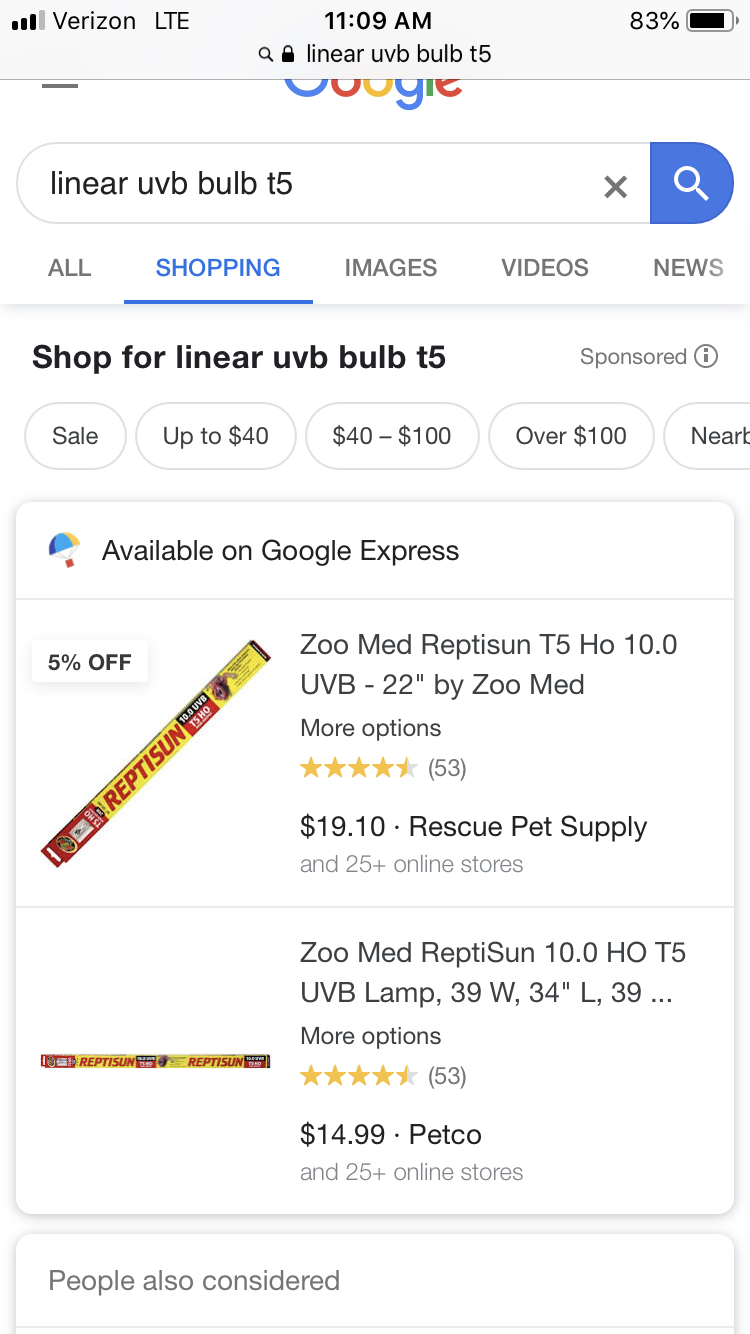The image size is (750, 1334).
Task: Apply the 'Up to $40' price filter
Action: coord(216,436)
